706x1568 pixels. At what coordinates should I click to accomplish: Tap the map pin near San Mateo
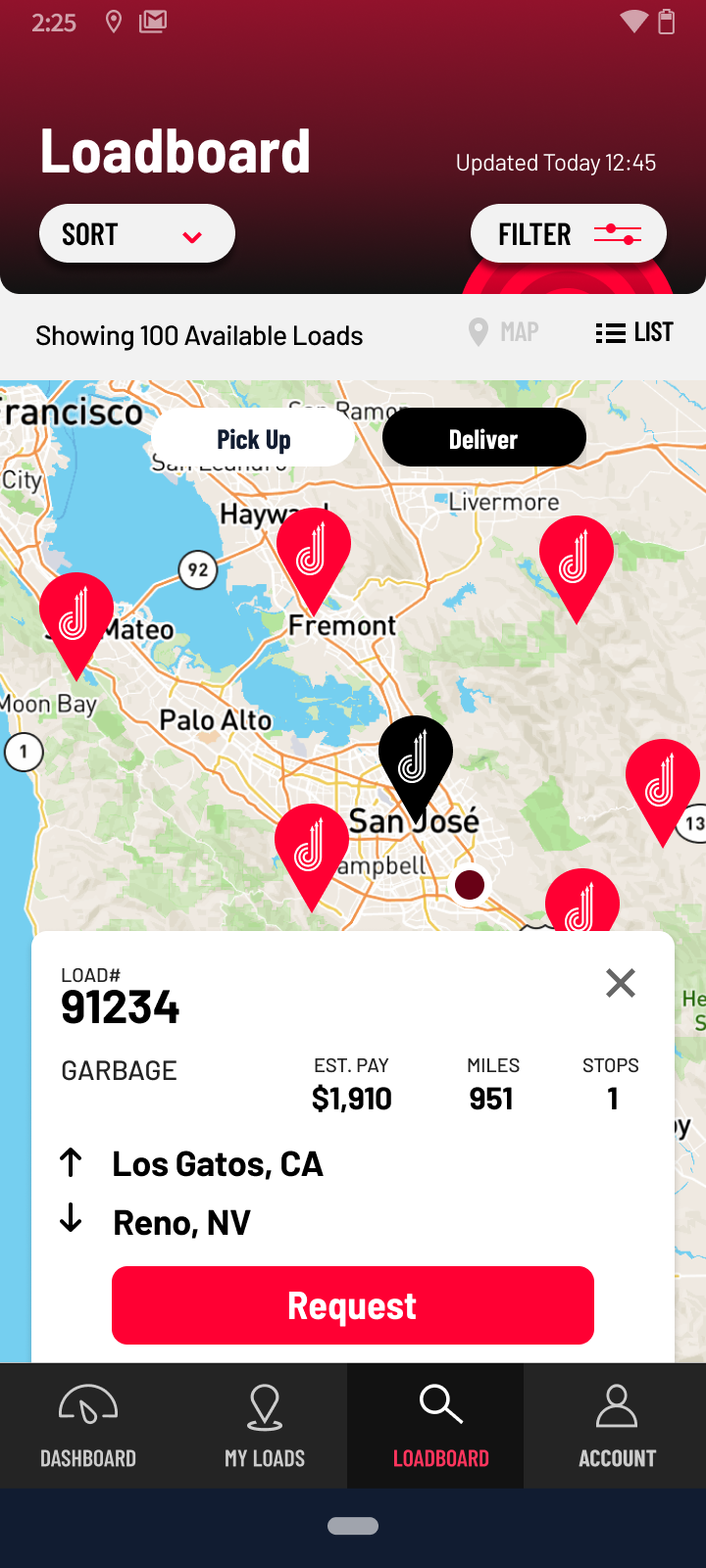pos(76,615)
